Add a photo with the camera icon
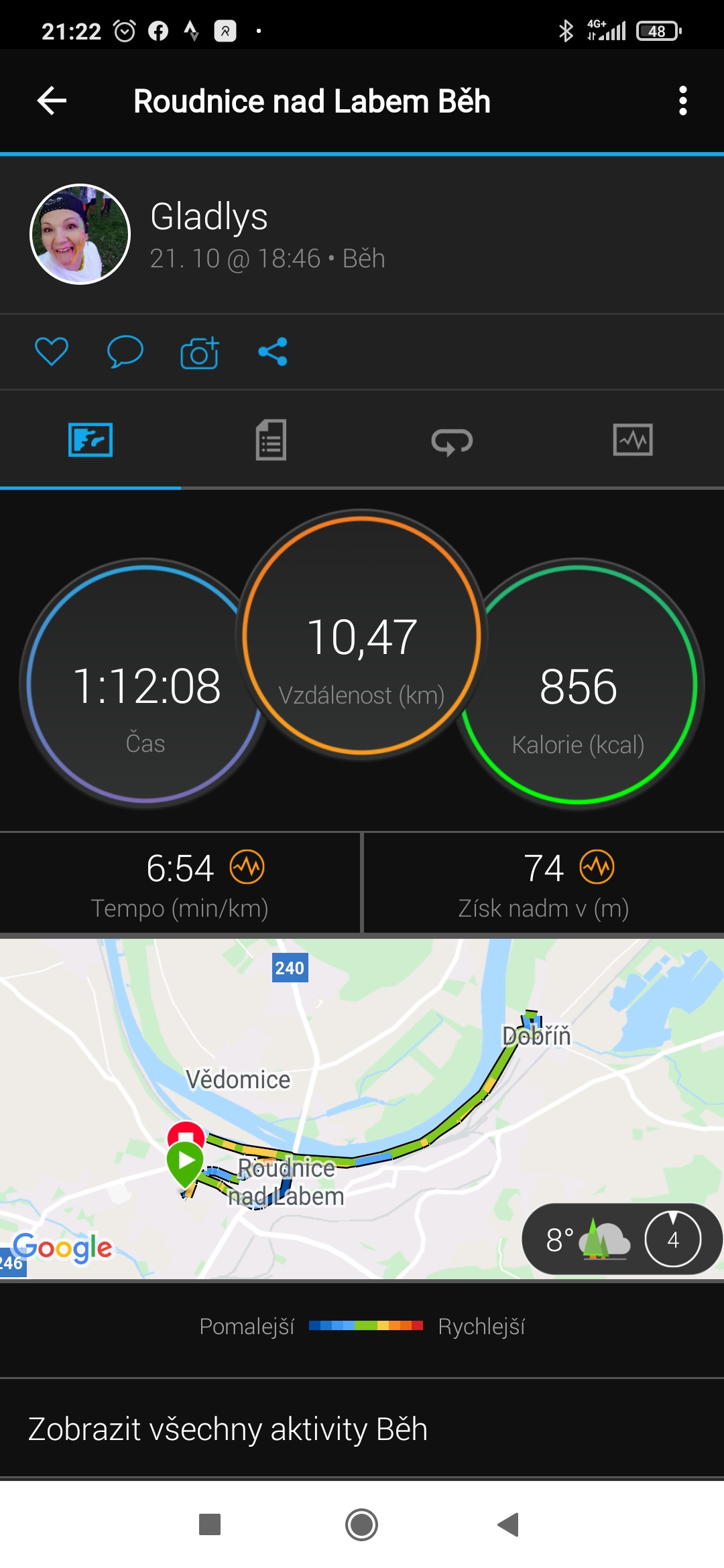This screenshot has width=724, height=1568. 200,352
